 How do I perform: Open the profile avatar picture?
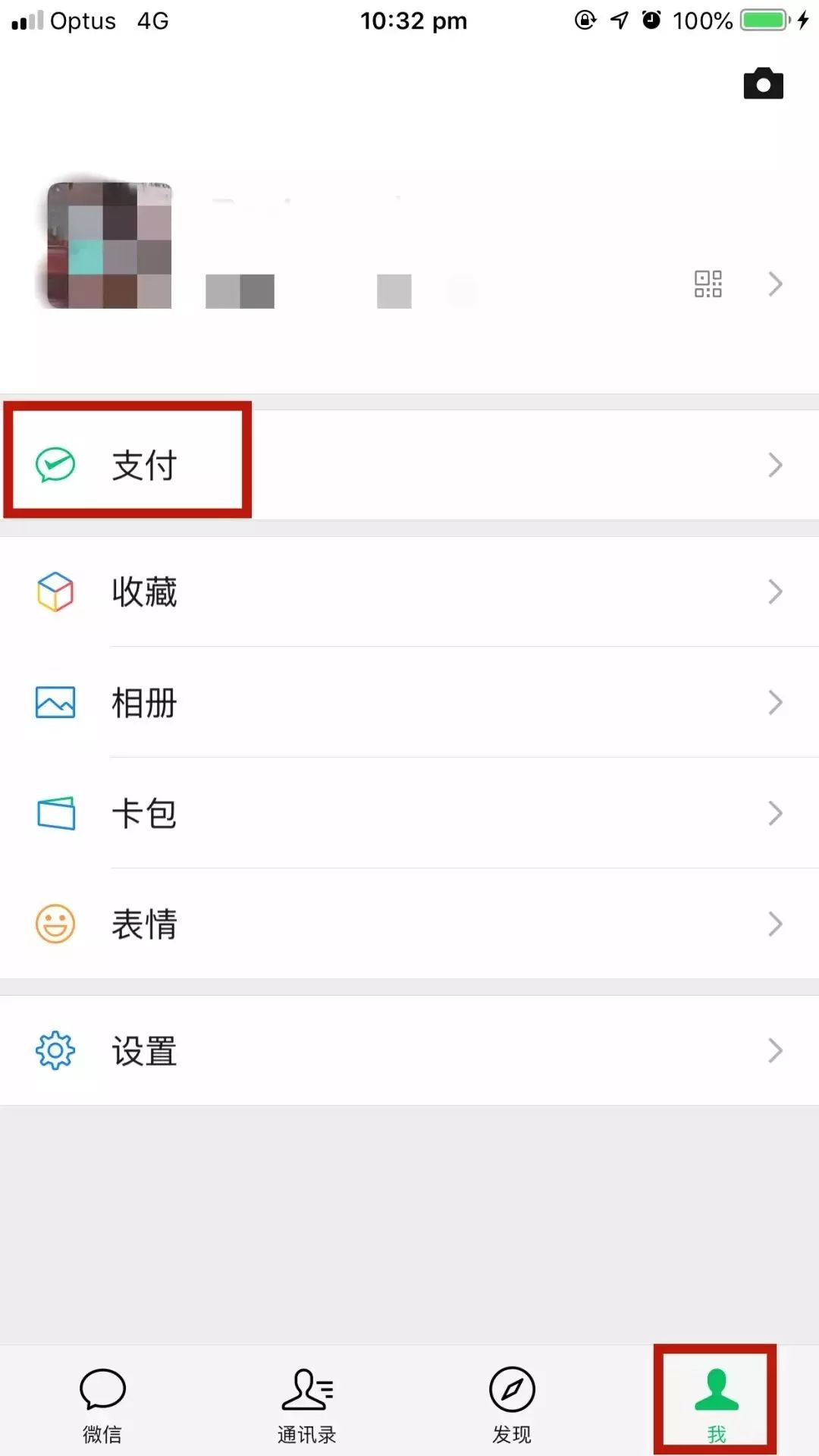coord(106,245)
